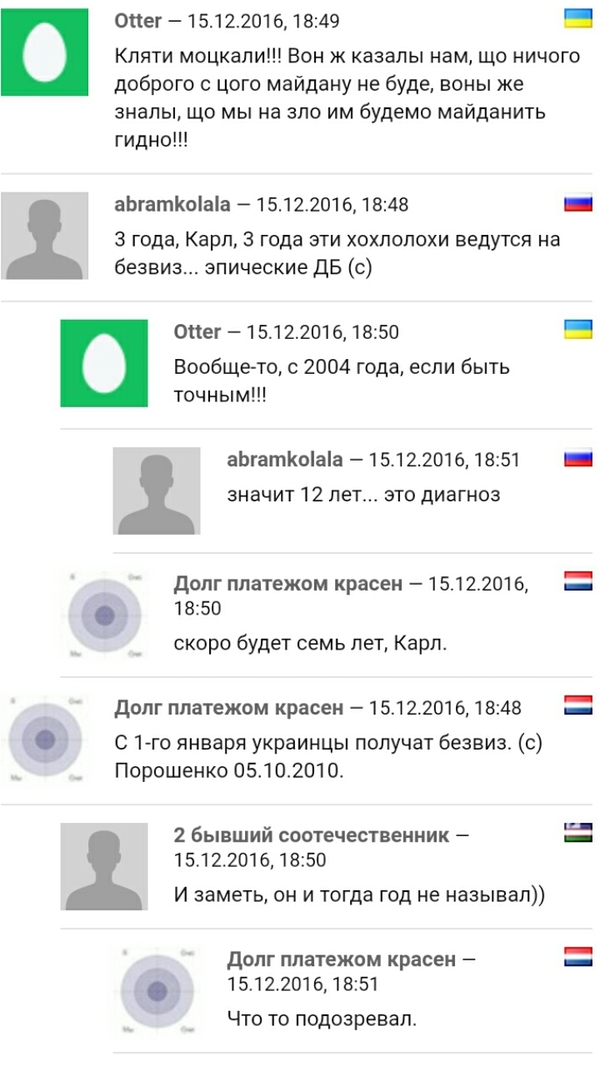Screen dimensions: 600x1066
Task: Open Otter's egg avatar on the 18:50 reply
Action: coord(104,363)
